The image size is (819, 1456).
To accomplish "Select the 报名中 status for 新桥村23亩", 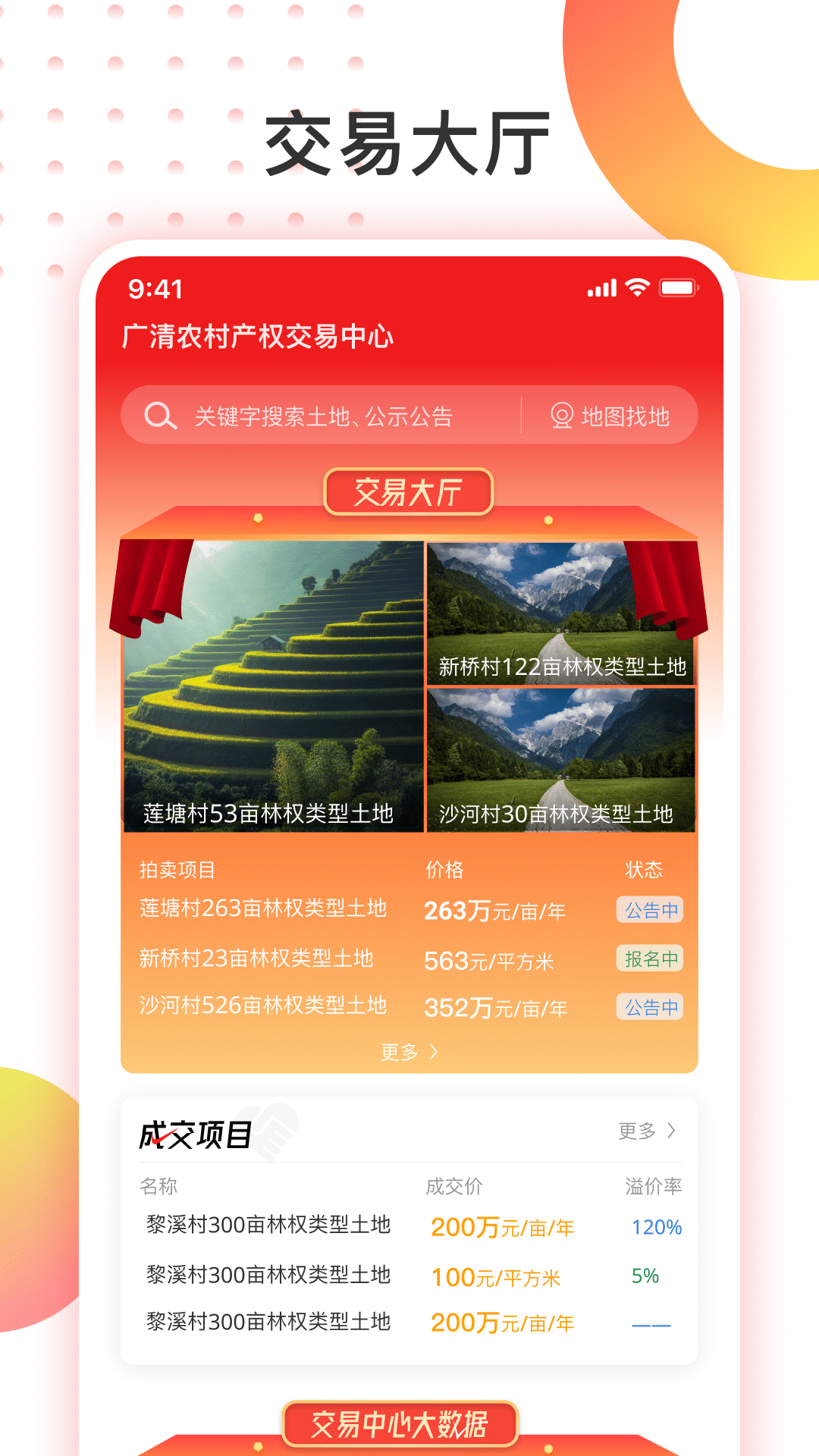I will pos(650,958).
